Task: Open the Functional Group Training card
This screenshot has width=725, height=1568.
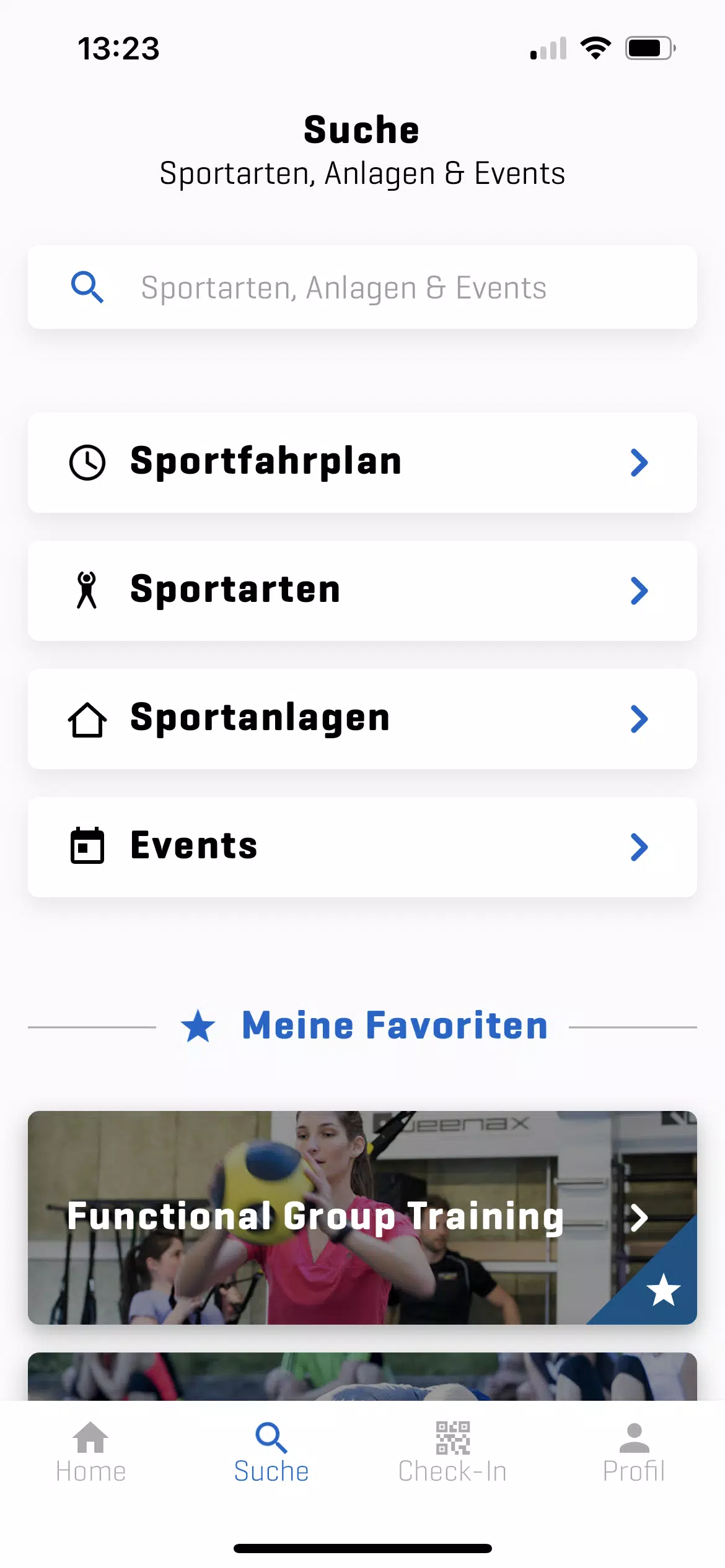Action: click(x=362, y=1217)
